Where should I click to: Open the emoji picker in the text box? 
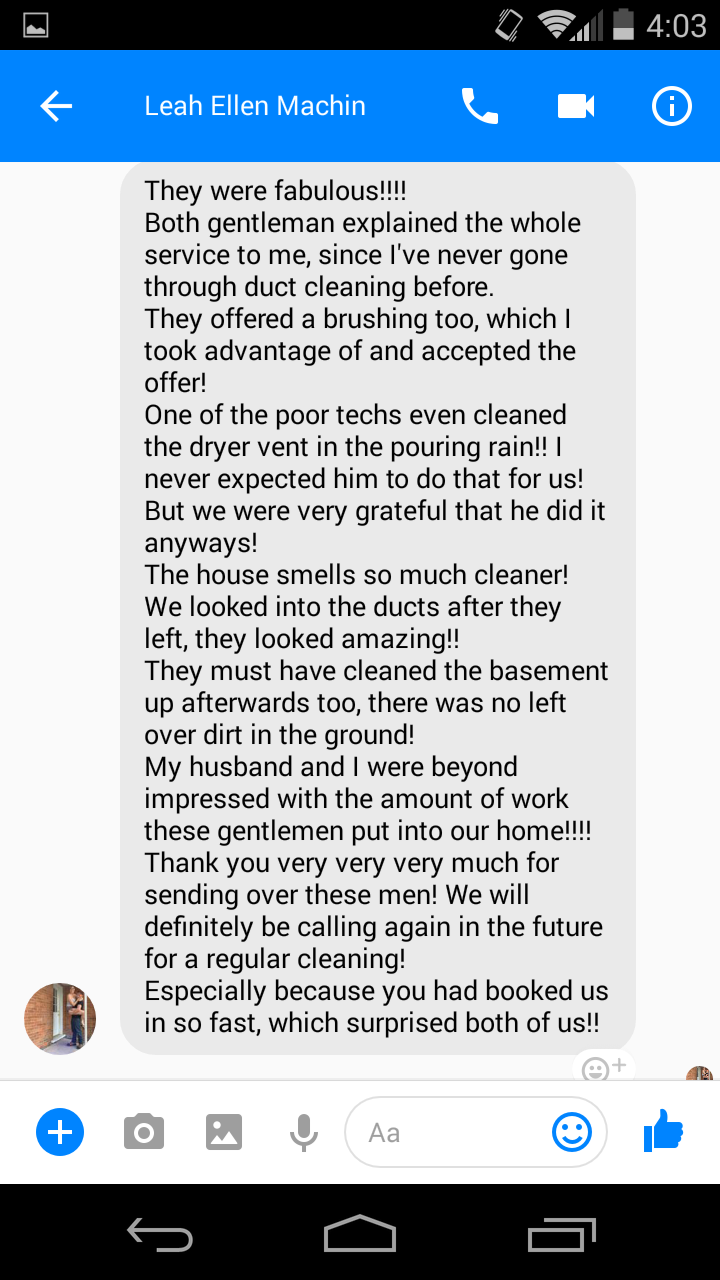tap(572, 1133)
